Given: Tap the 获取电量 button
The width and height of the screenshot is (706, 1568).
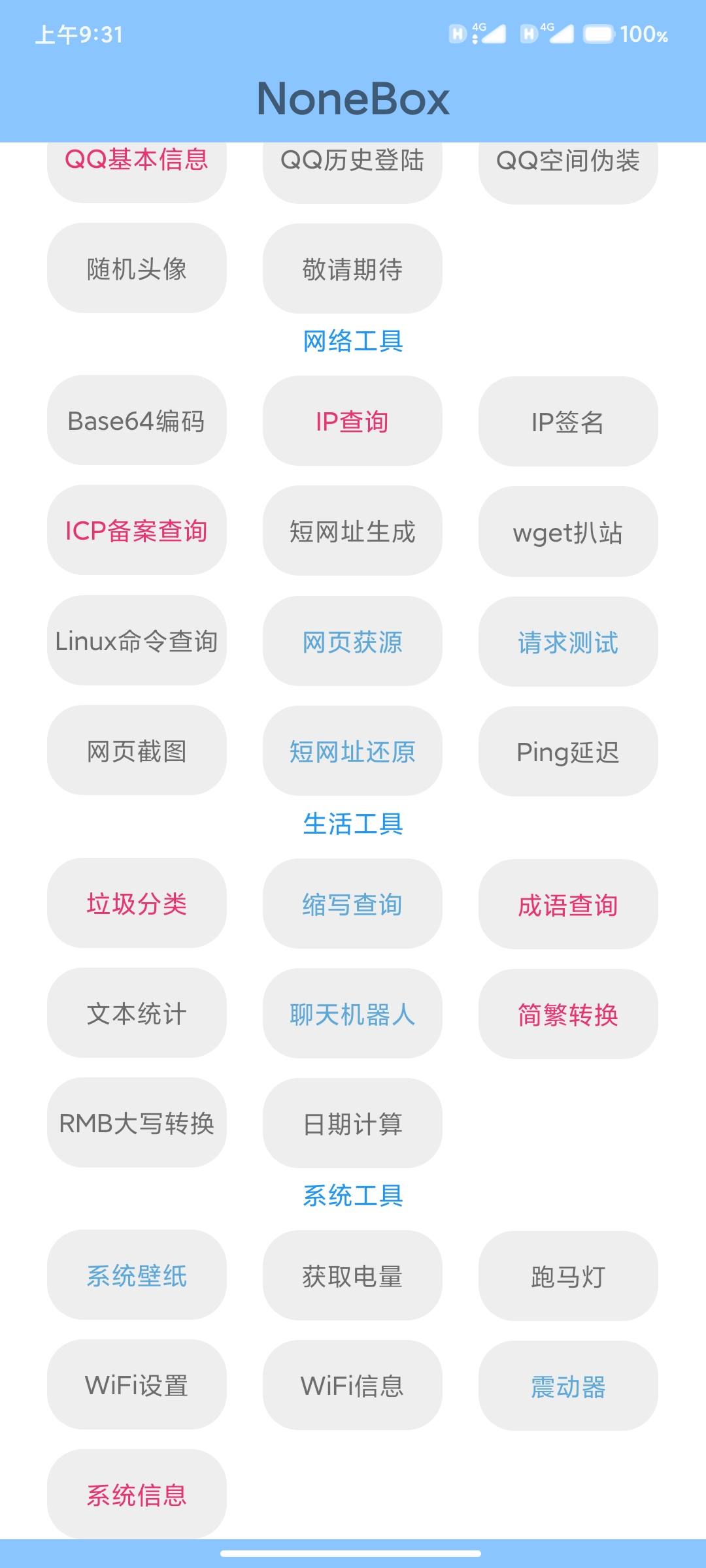Looking at the screenshot, I should pos(352,1275).
